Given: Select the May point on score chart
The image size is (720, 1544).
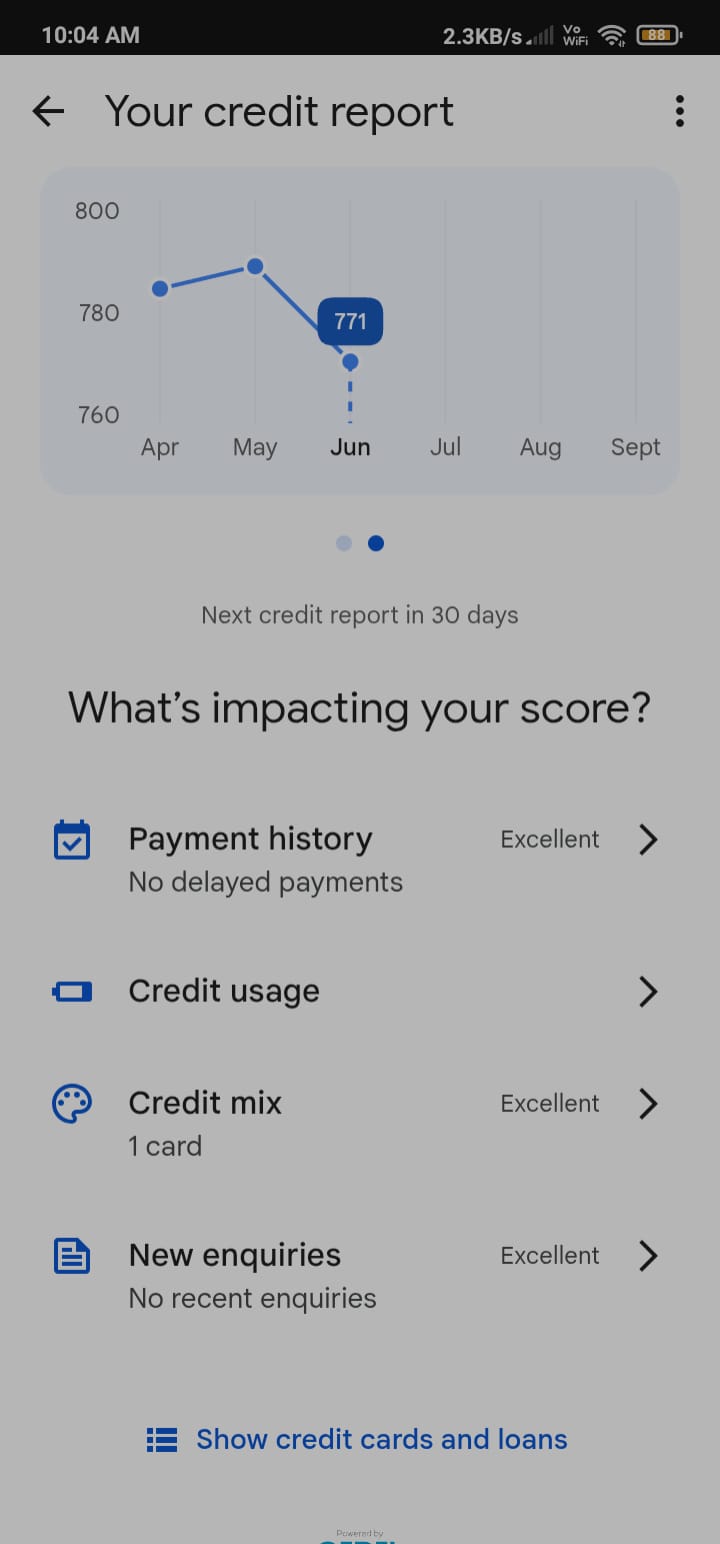Looking at the screenshot, I should point(255,266).
